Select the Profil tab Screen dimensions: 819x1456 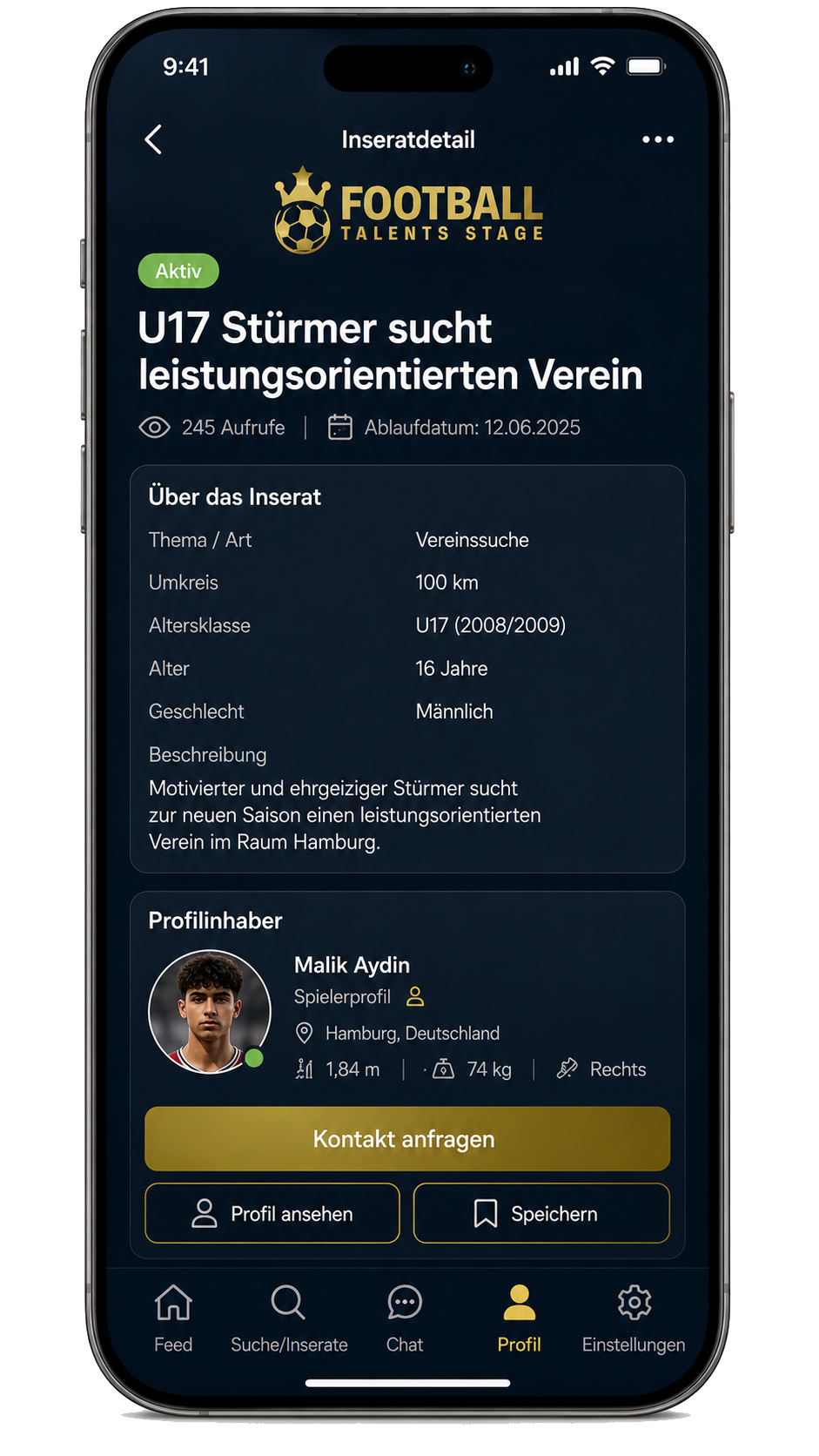[x=519, y=1319]
